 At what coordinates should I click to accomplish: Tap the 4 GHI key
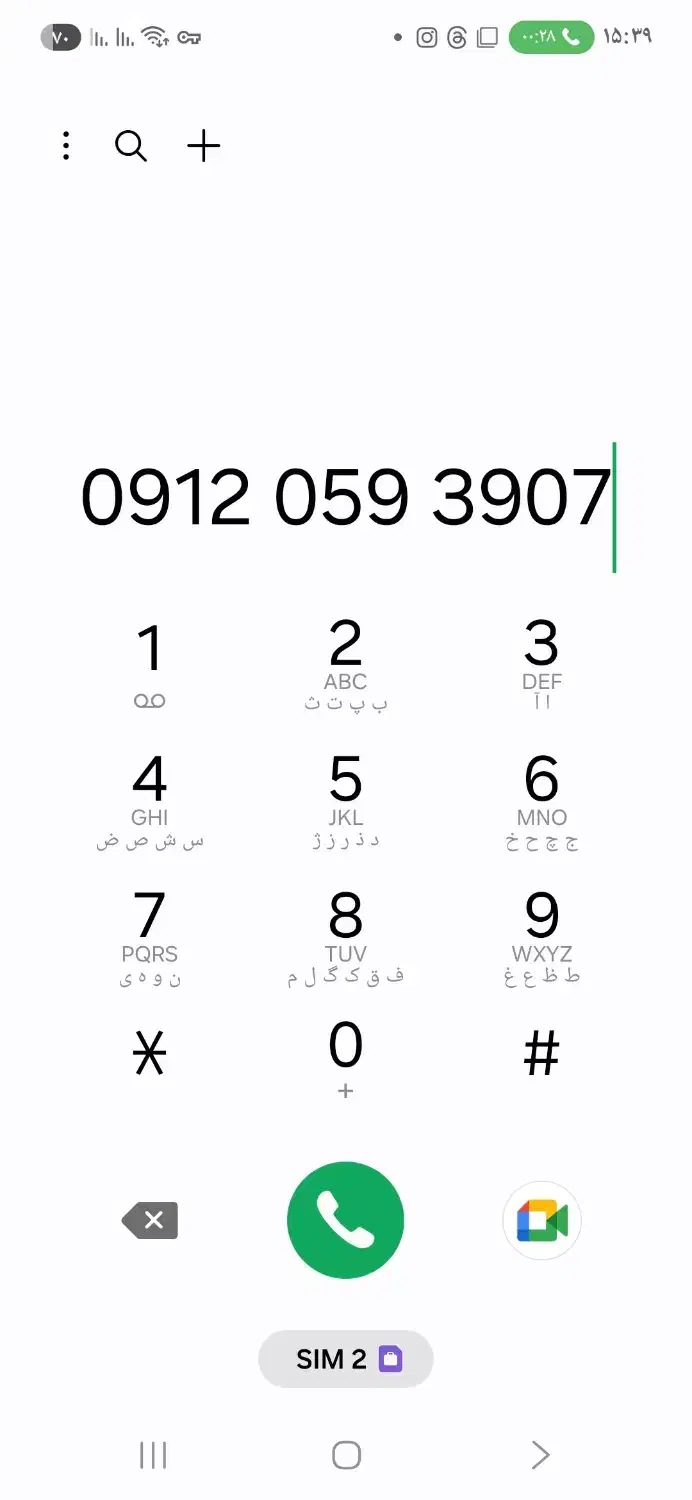[x=150, y=800]
